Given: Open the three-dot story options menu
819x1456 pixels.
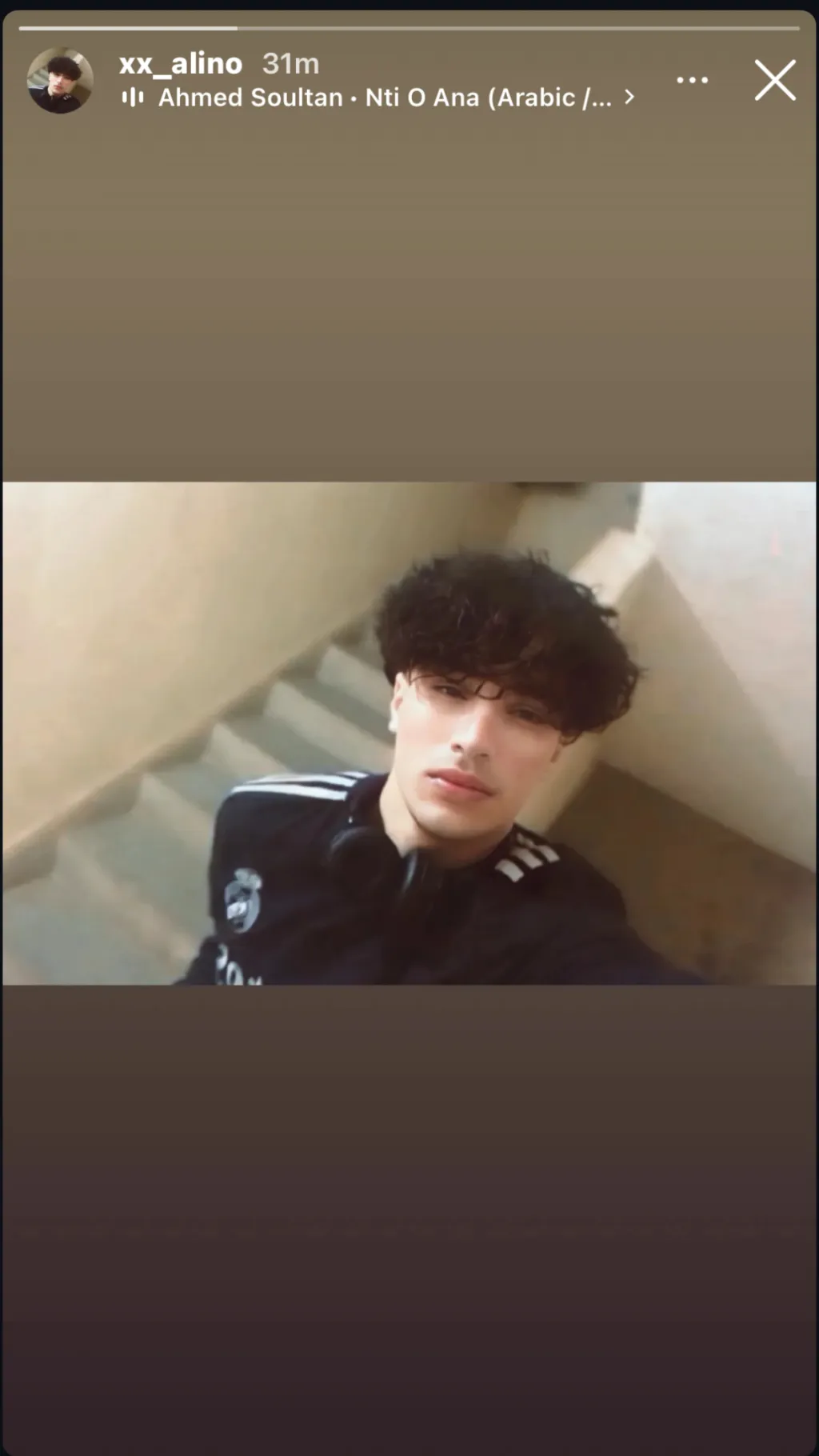Looking at the screenshot, I should point(692,80).
